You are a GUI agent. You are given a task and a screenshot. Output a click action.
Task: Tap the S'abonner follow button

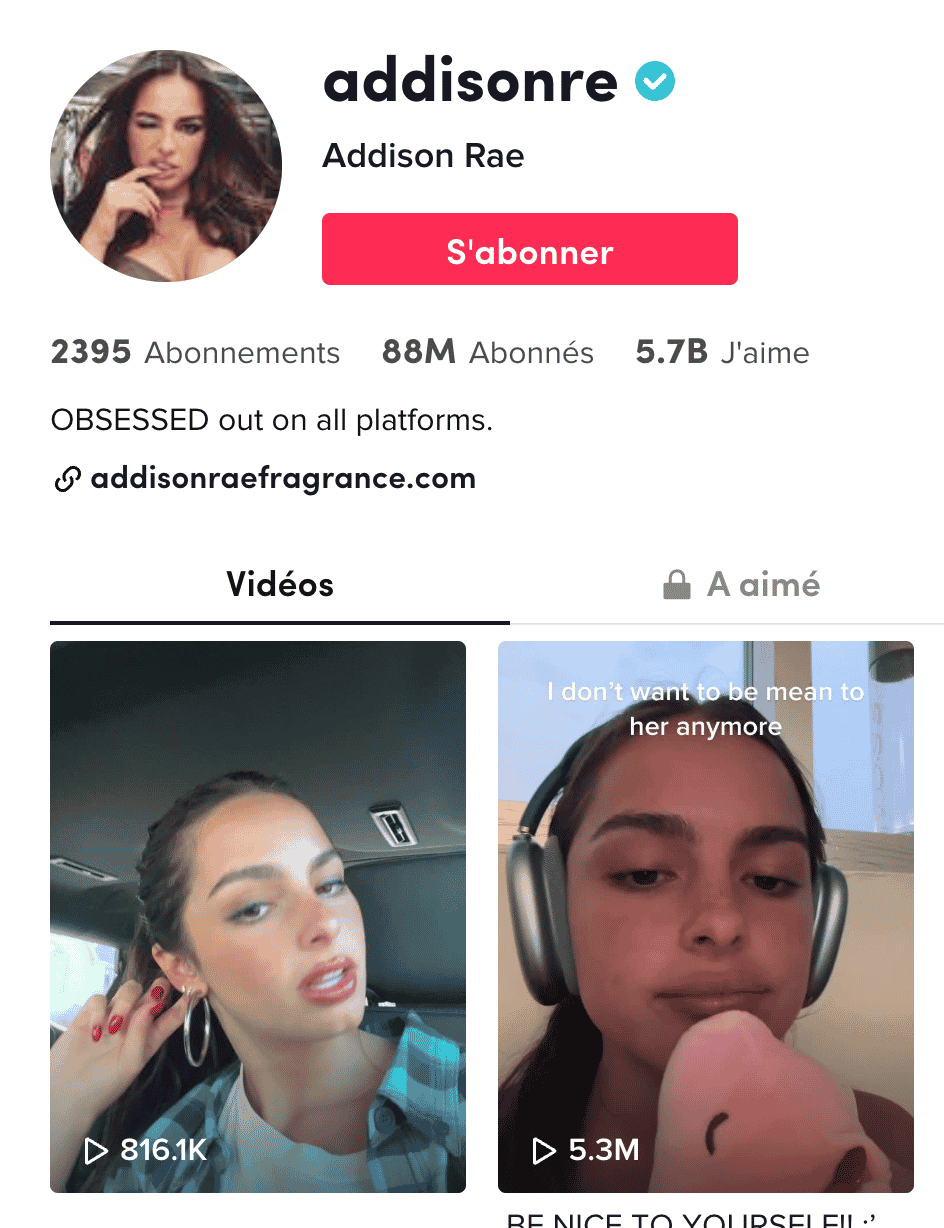(529, 250)
